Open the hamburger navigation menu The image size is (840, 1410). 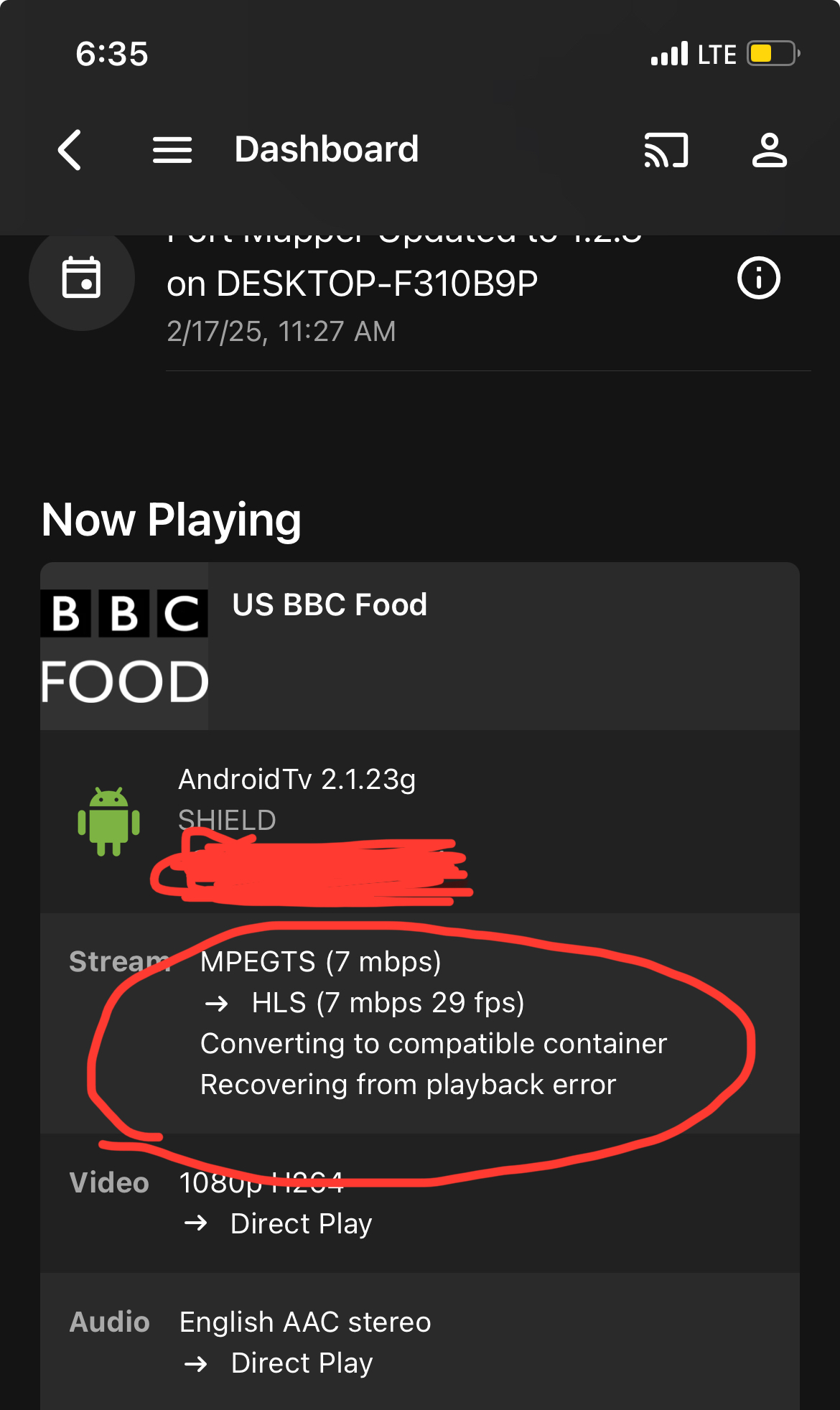[x=172, y=150]
